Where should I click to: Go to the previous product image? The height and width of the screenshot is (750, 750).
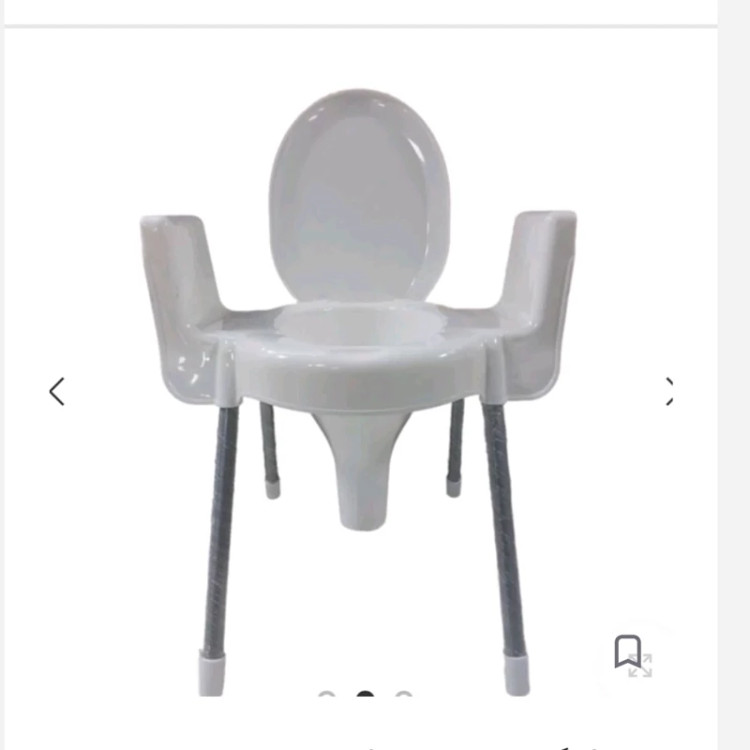click(x=57, y=391)
